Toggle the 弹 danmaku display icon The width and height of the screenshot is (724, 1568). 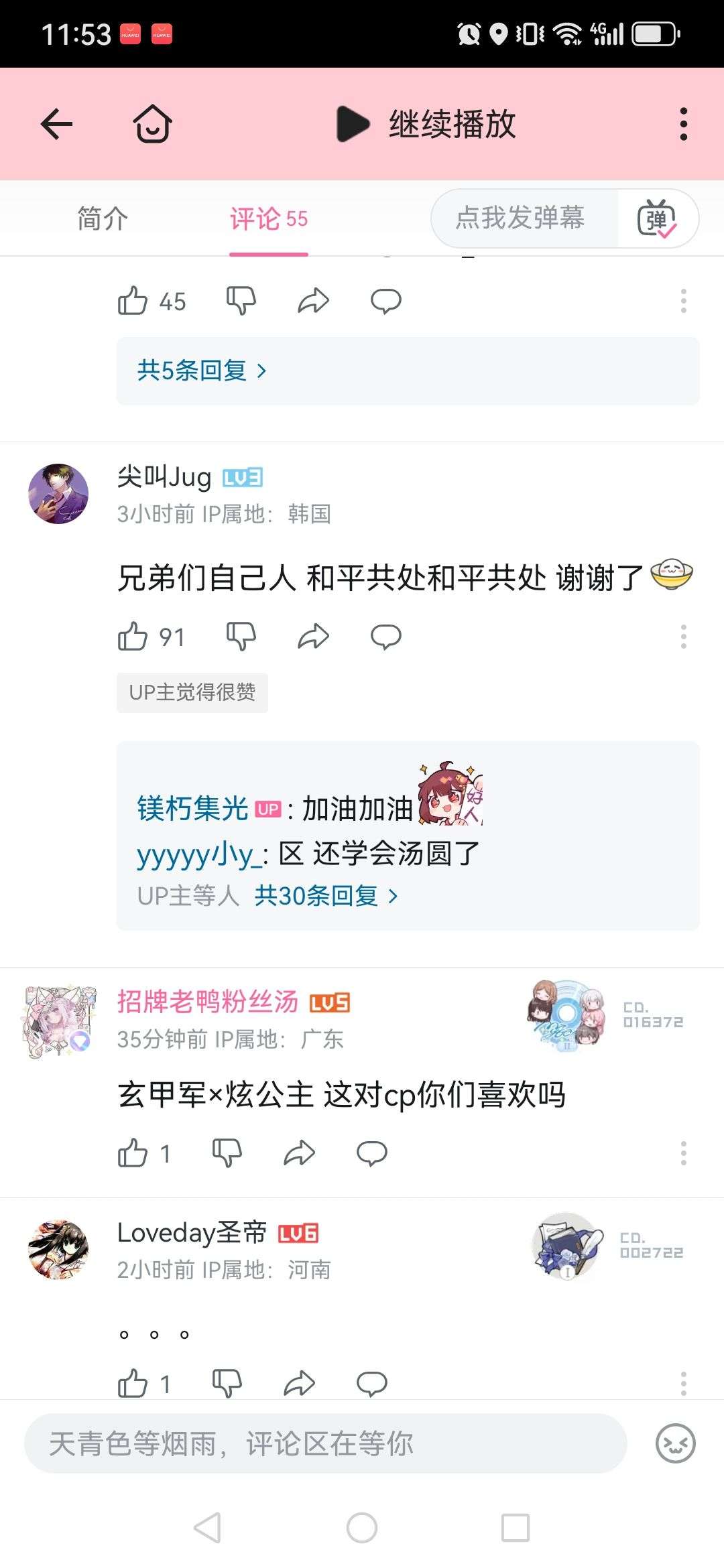pyautogui.click(x=657, y=218)
